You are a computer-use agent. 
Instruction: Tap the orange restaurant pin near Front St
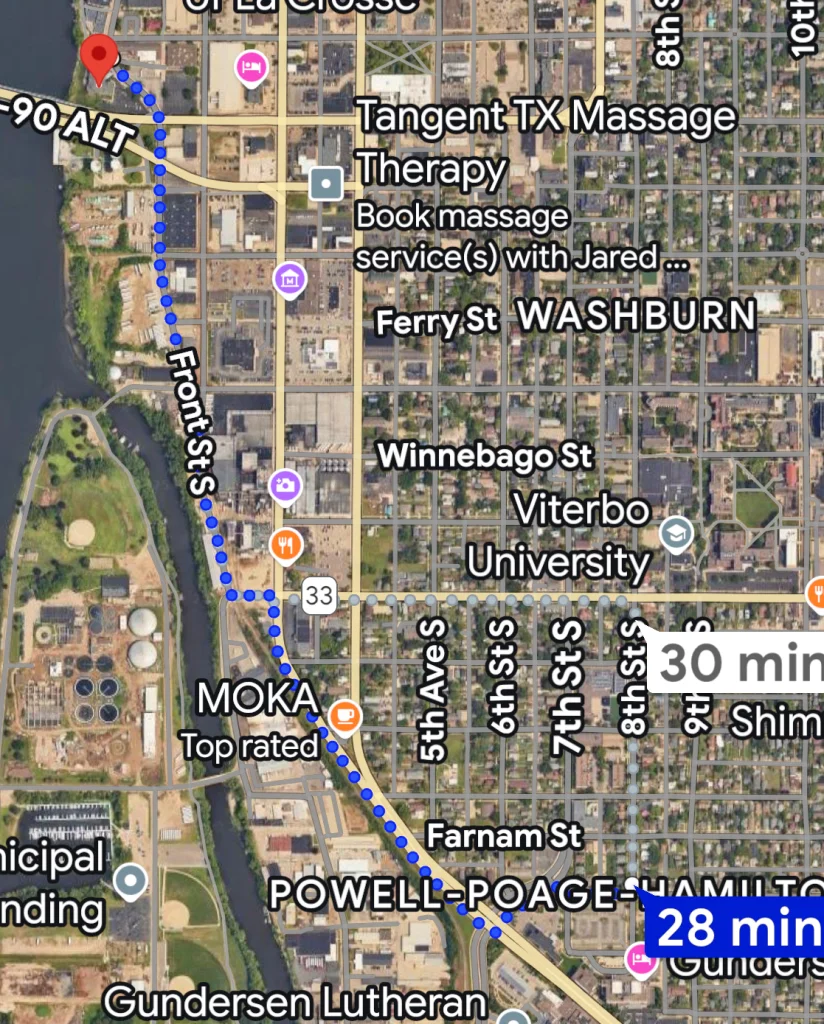click(286, 545)
